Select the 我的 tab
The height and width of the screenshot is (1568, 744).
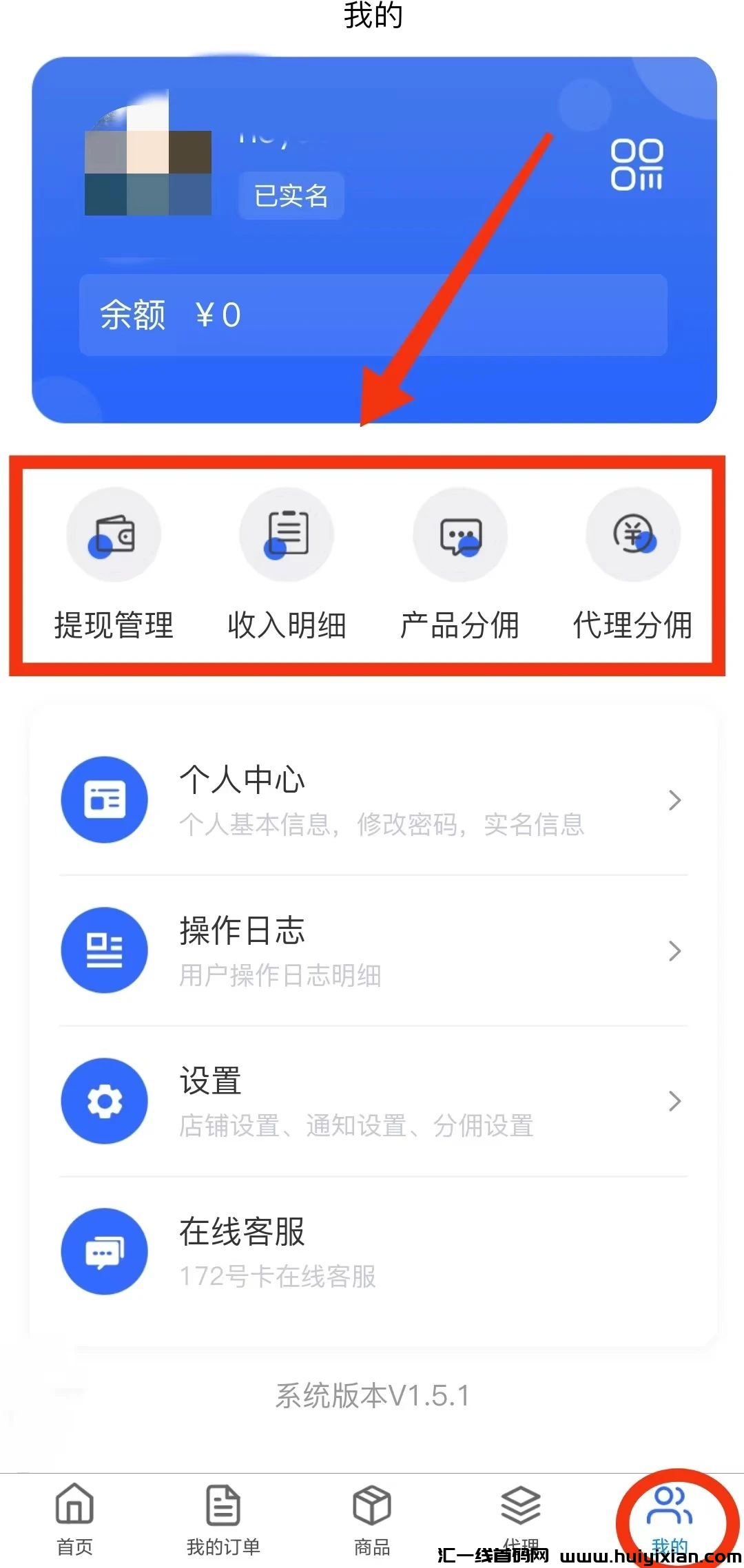670,1515
